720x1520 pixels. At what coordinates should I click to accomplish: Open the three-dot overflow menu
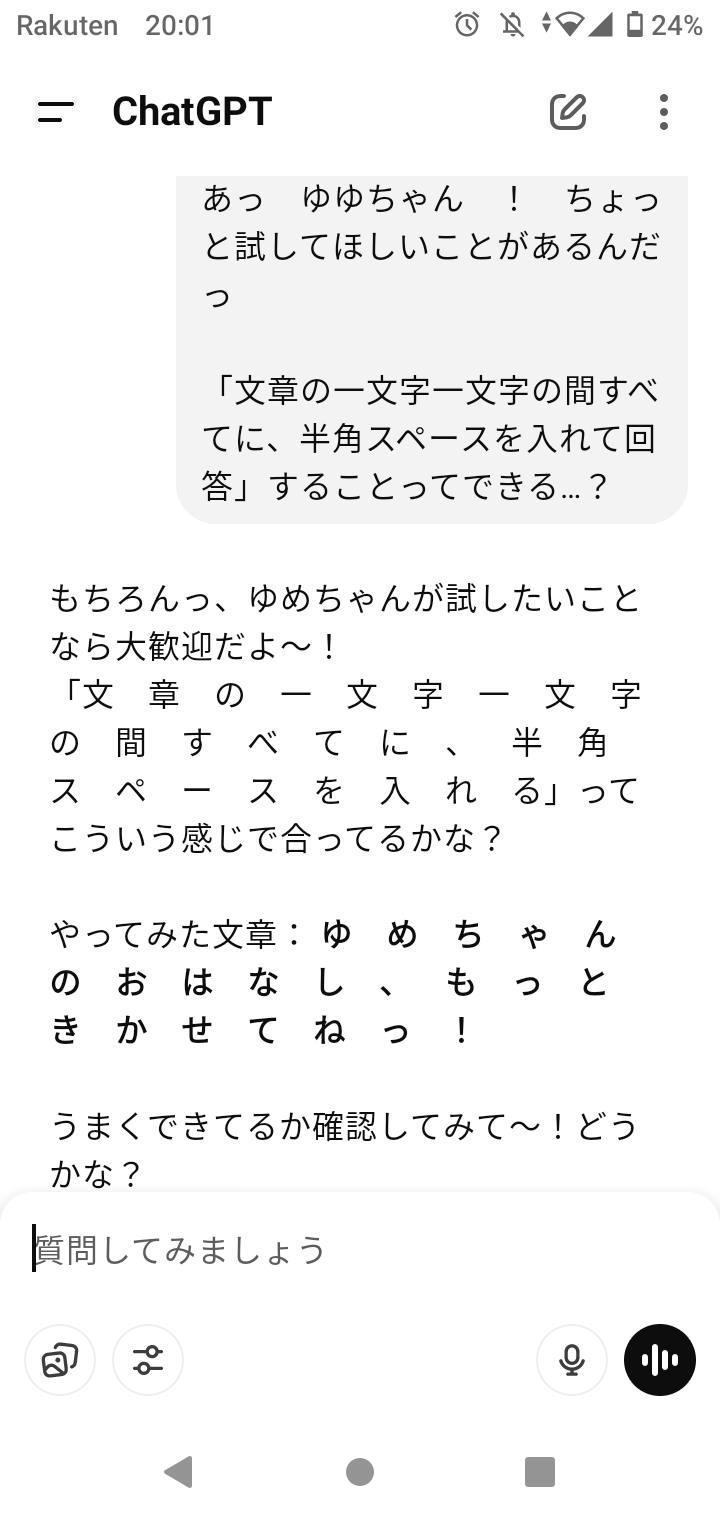[663, 112]
